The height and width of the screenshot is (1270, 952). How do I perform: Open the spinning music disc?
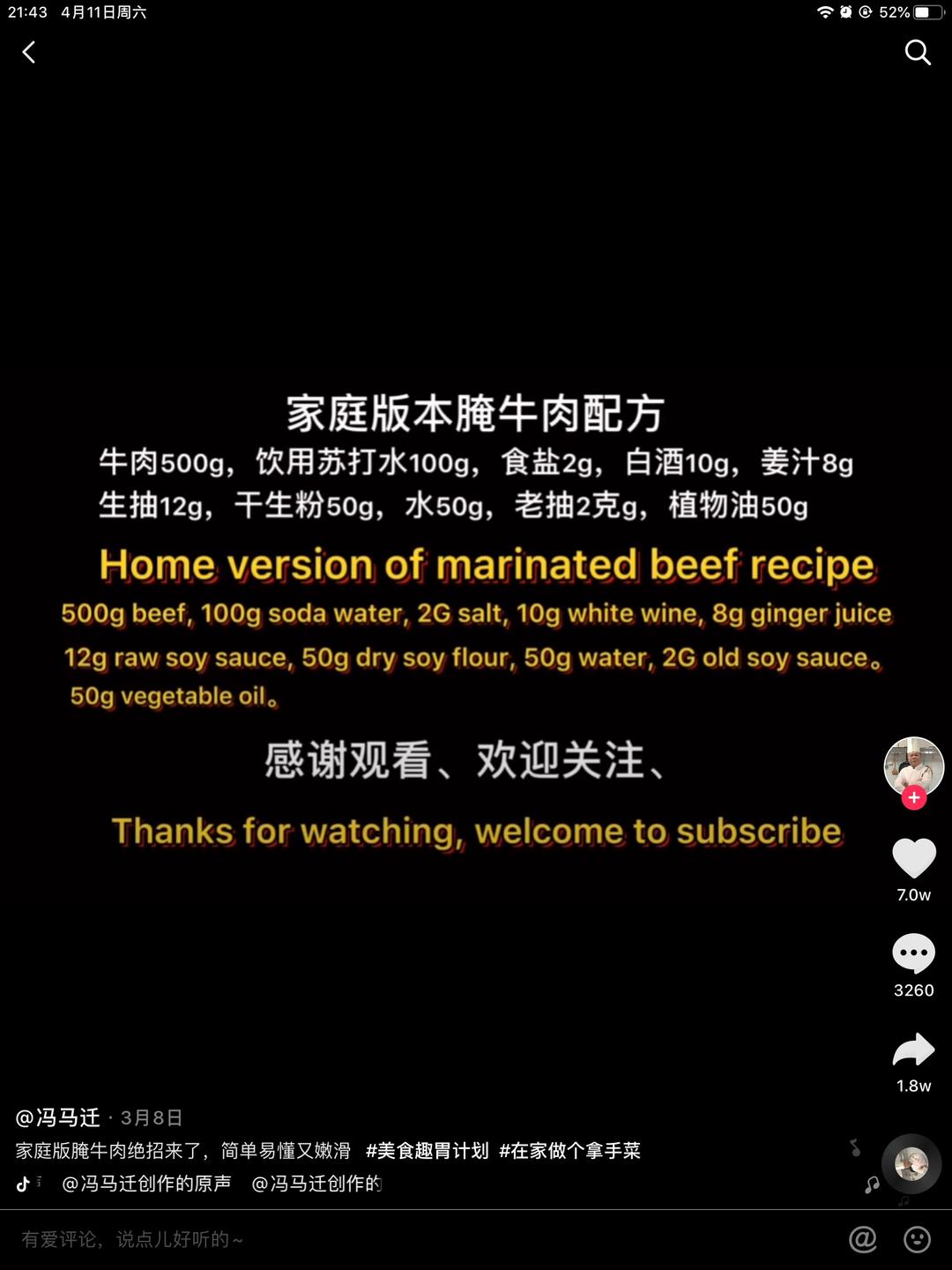[911, 1163]
